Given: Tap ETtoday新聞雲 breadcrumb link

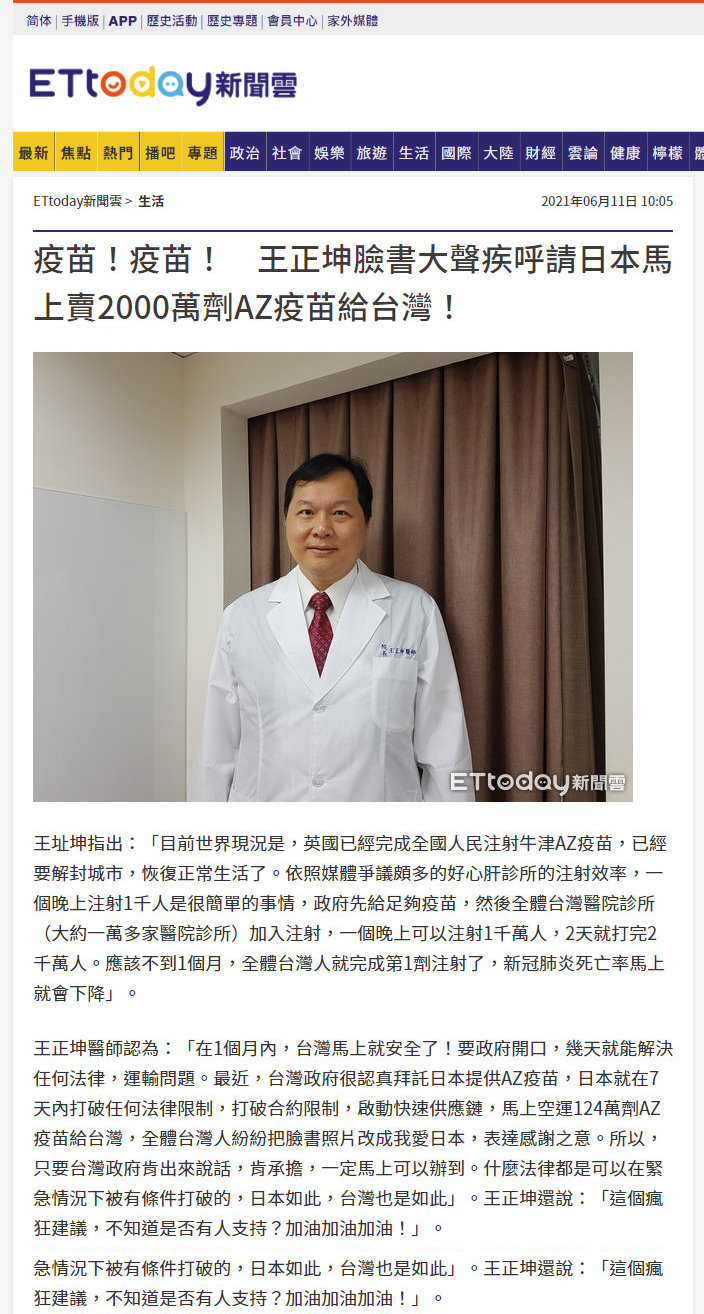Looking at the screenshot, I should [77, 201].
